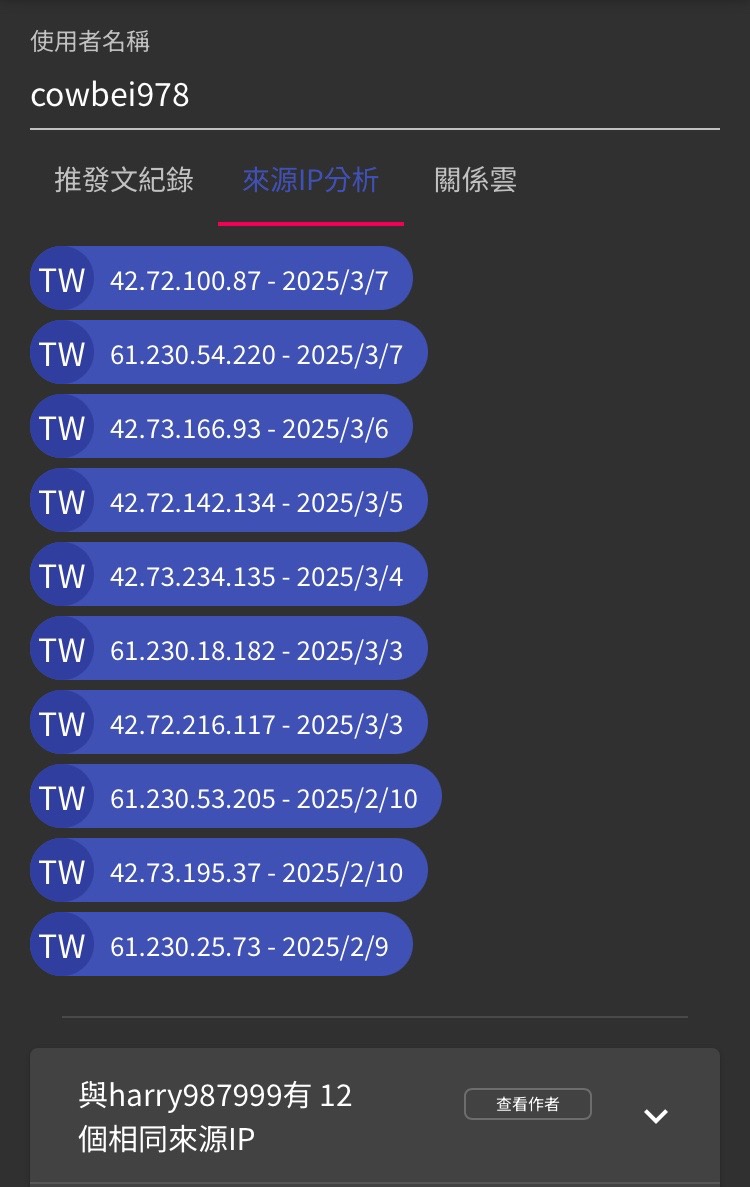This screenshot has height=1187, width=750.
Task: Tap the IP chip 42.72.142.134
Action: 229,501
